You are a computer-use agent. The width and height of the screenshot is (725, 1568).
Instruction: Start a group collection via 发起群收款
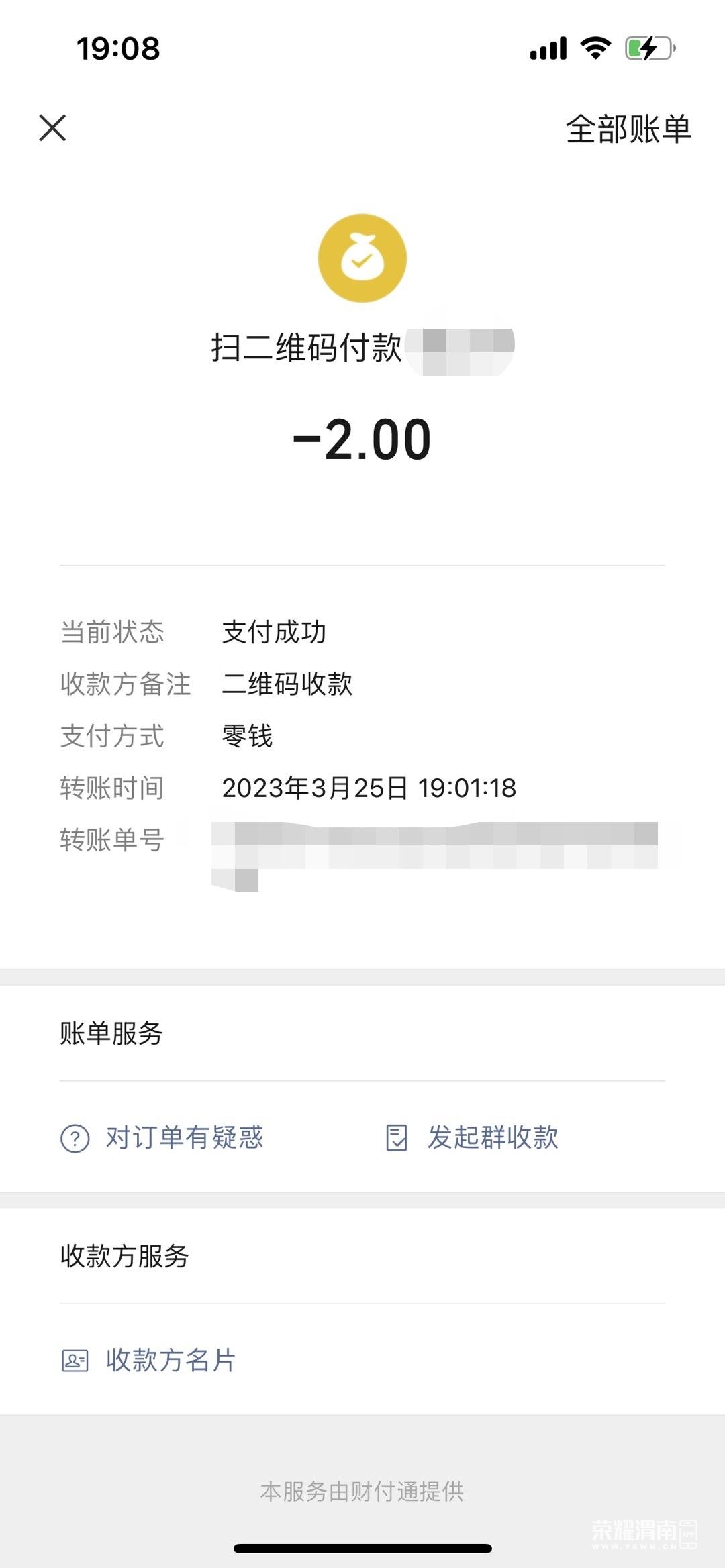(x=473, y=1137)
